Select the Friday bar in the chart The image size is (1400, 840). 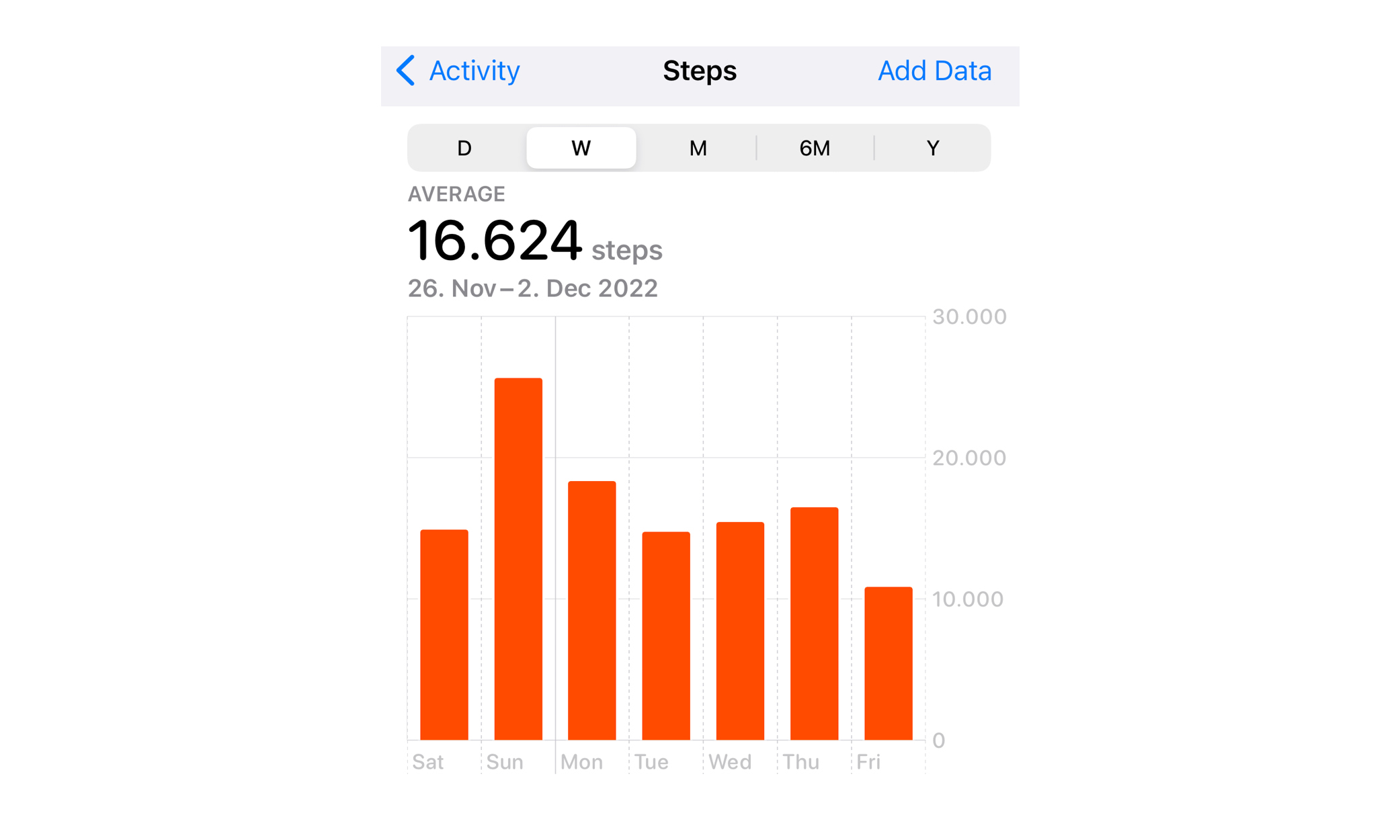[888, 663]
